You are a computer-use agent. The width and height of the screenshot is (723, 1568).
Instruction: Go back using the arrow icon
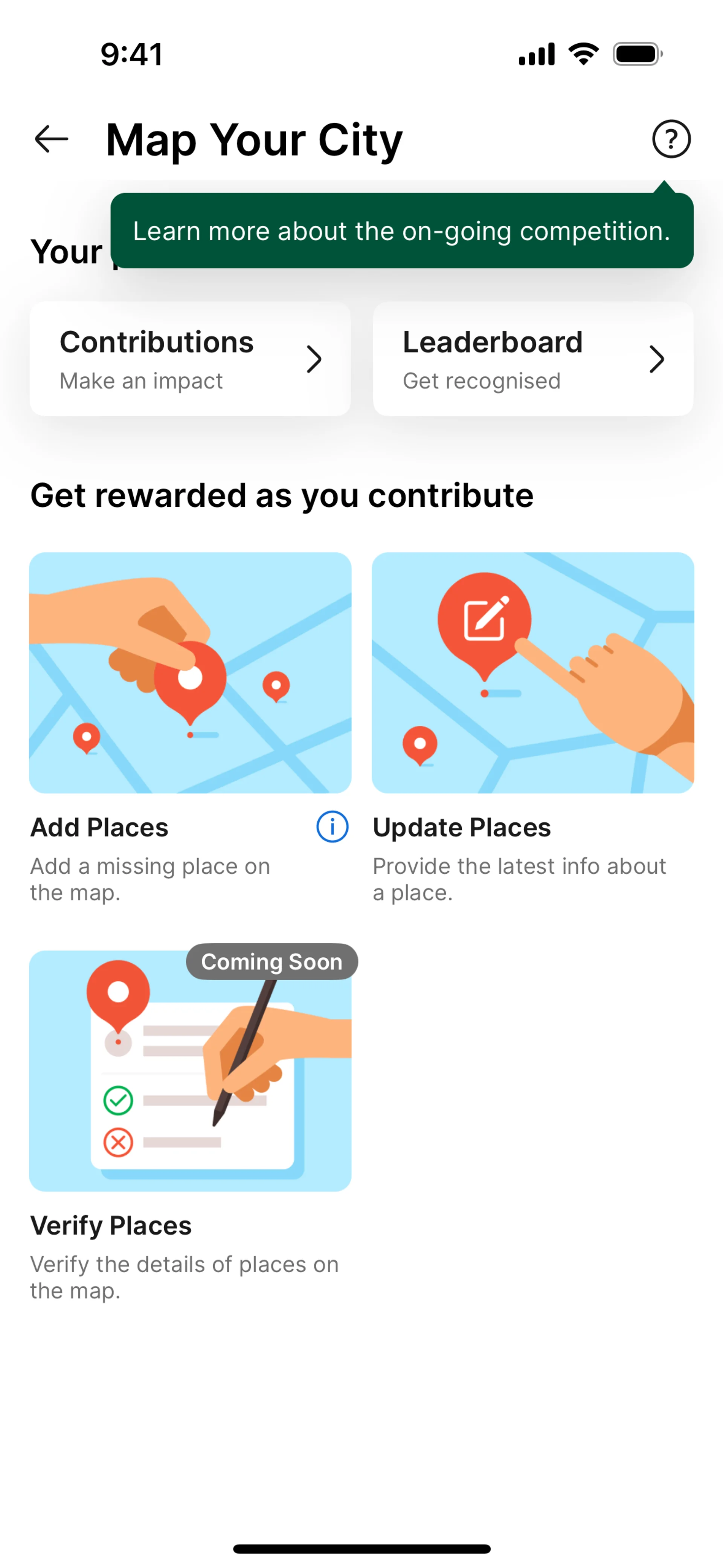51,139
